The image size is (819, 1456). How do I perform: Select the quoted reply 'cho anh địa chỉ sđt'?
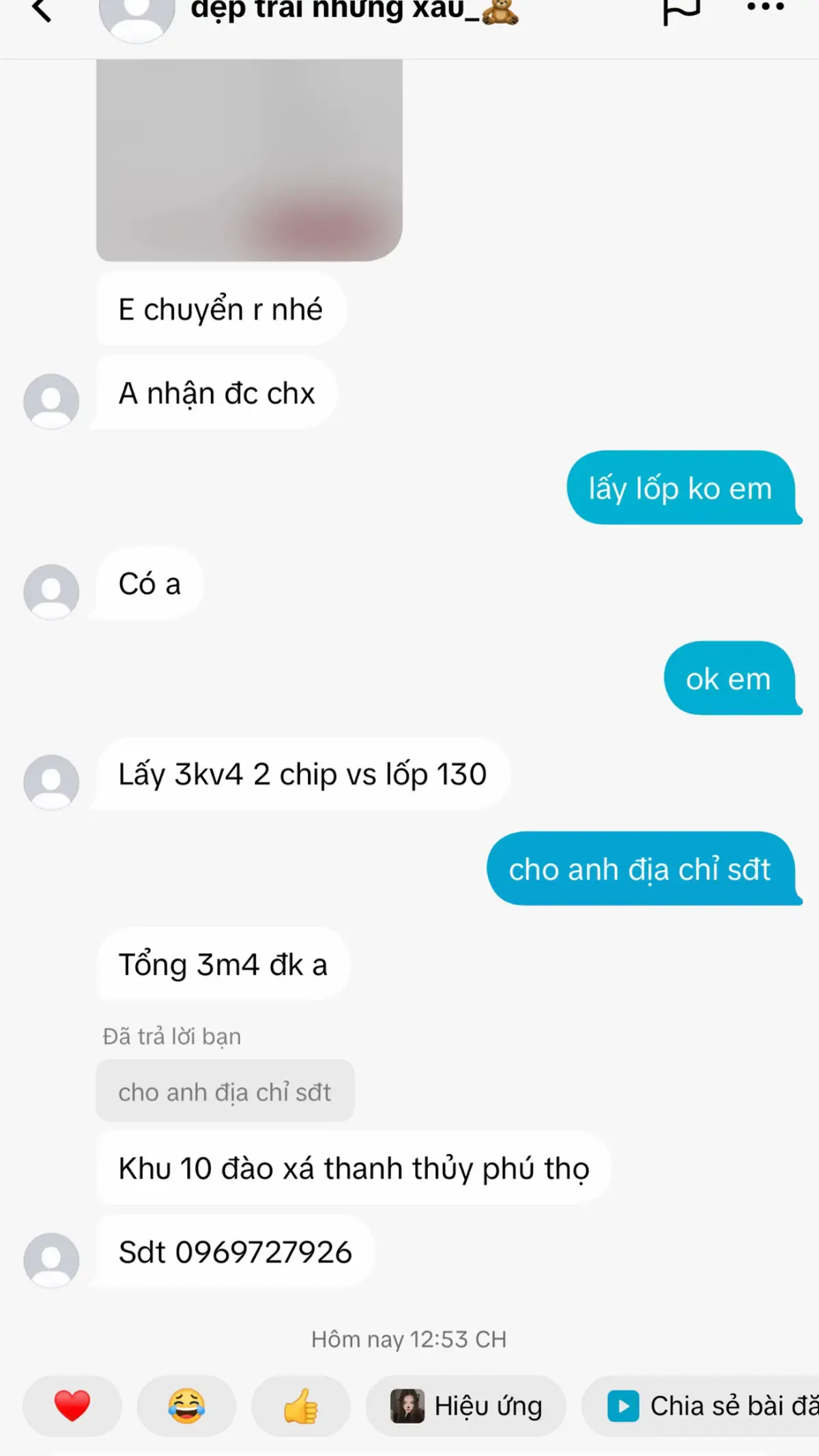[x=225, y=1091]
